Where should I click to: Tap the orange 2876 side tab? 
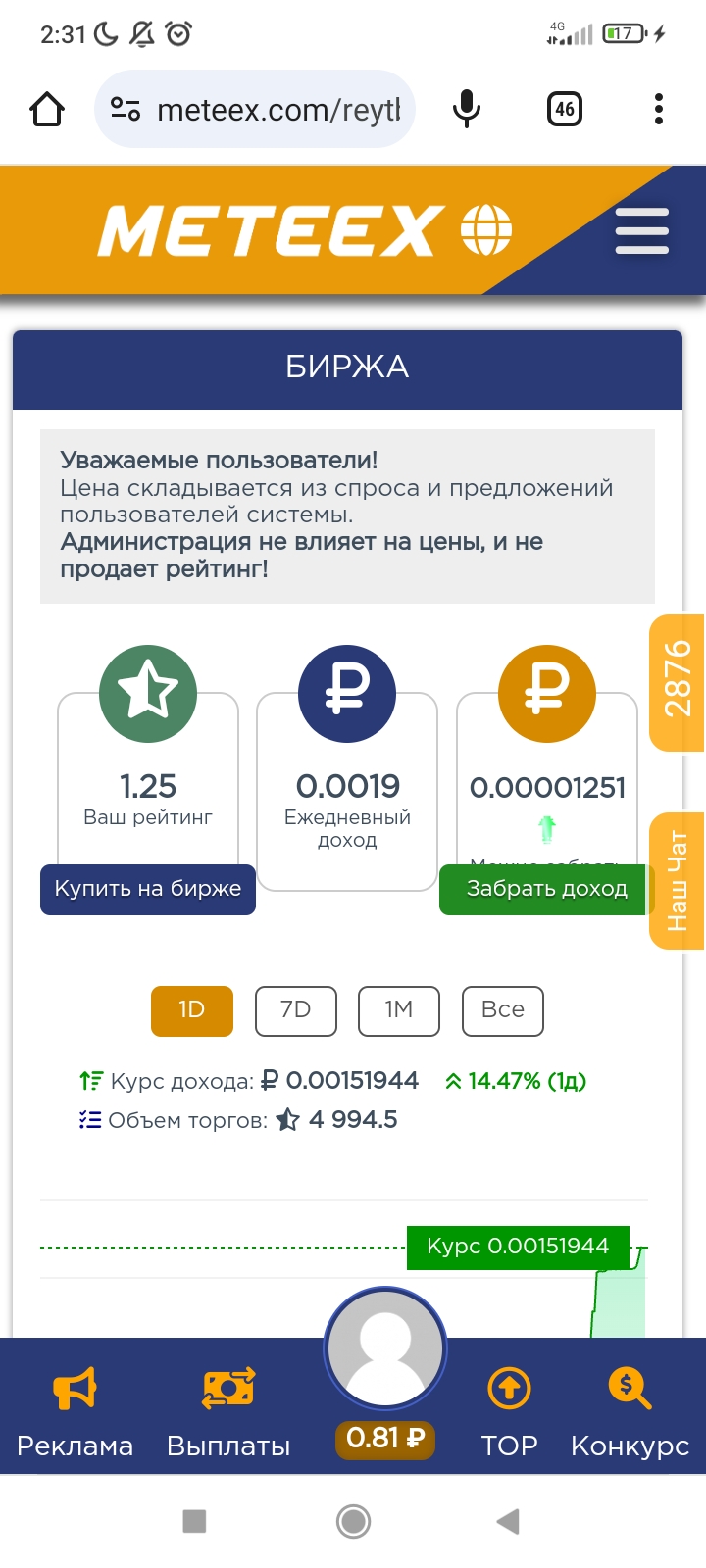(x=678, y=683)
